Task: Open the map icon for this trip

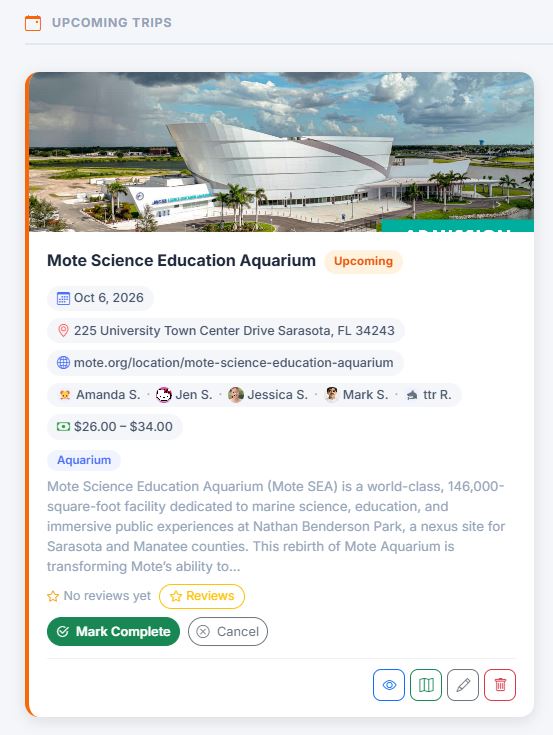Action: click(x=426, y=685)
